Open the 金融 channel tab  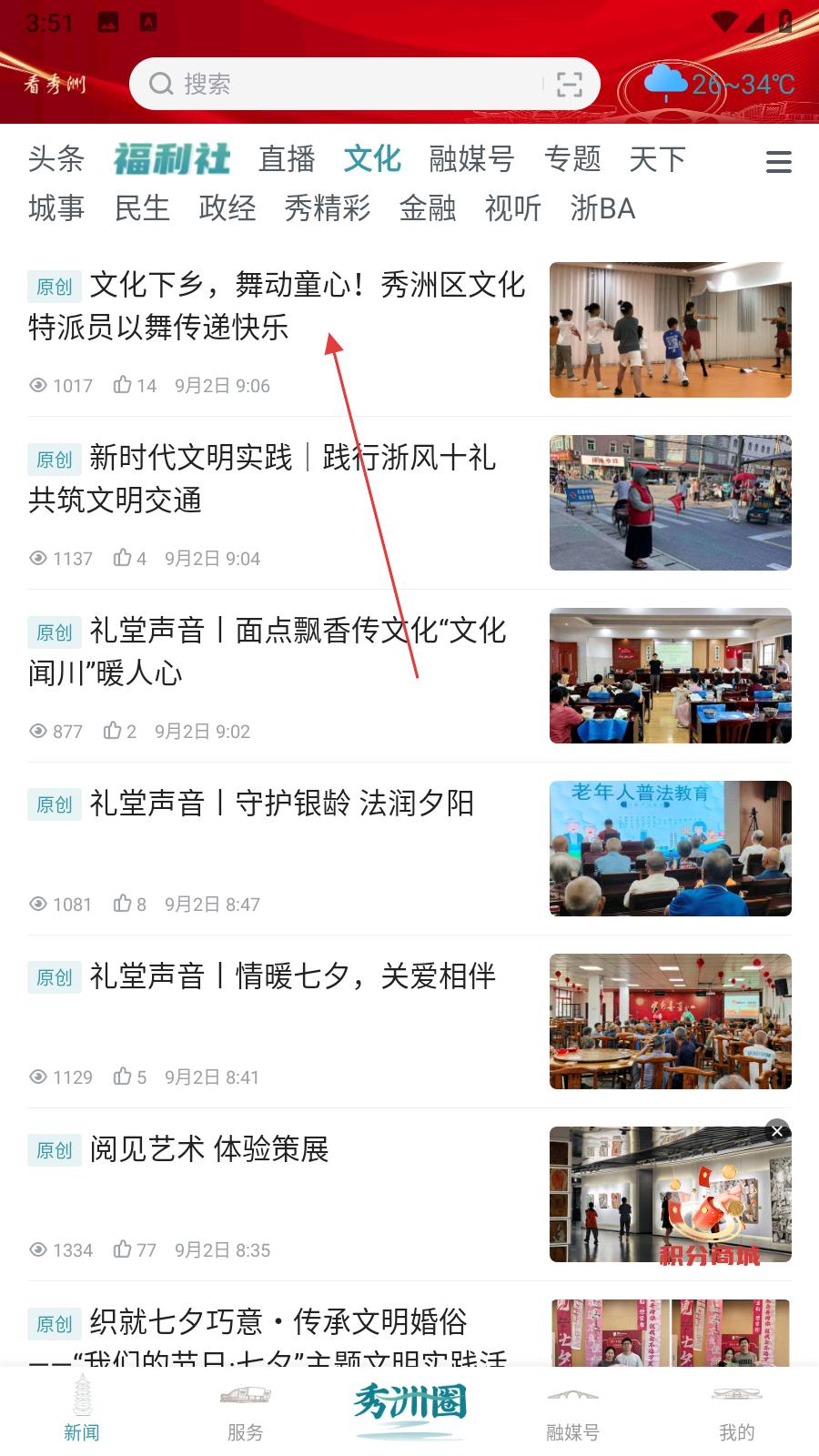[x=428, y=208]
